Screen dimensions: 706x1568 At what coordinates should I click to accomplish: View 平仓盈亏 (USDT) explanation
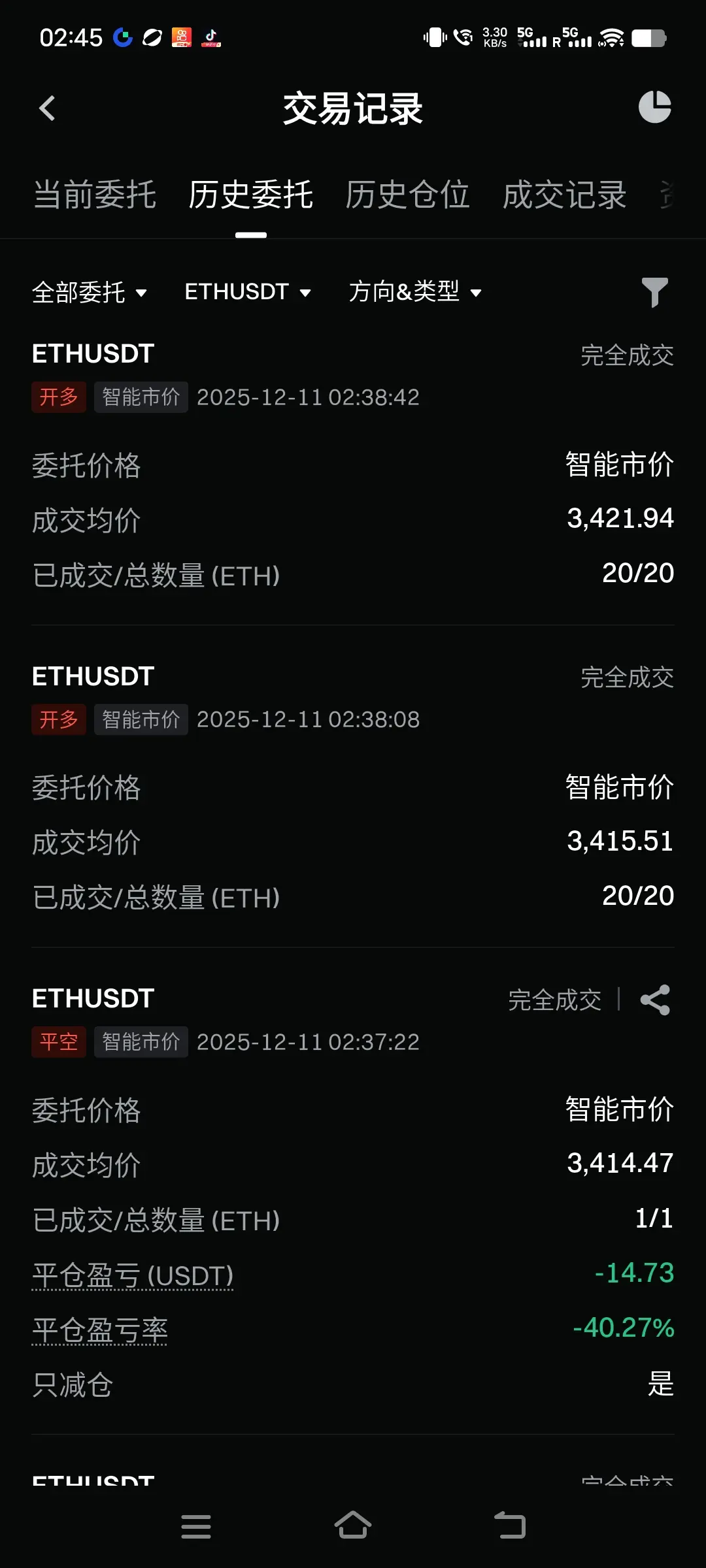pos(133,1275)
